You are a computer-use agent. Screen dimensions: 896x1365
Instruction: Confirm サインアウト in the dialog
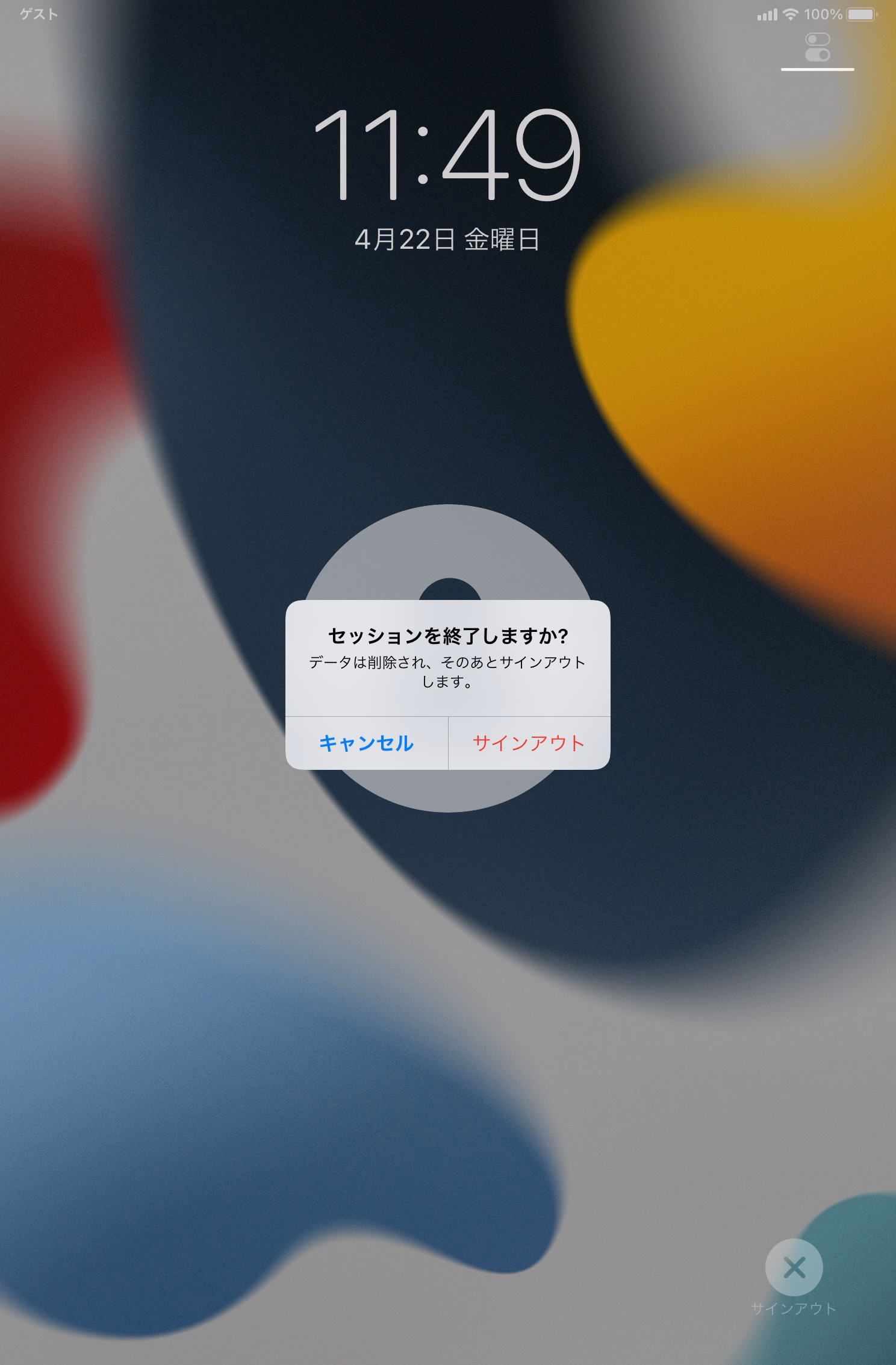coord(529,743)
